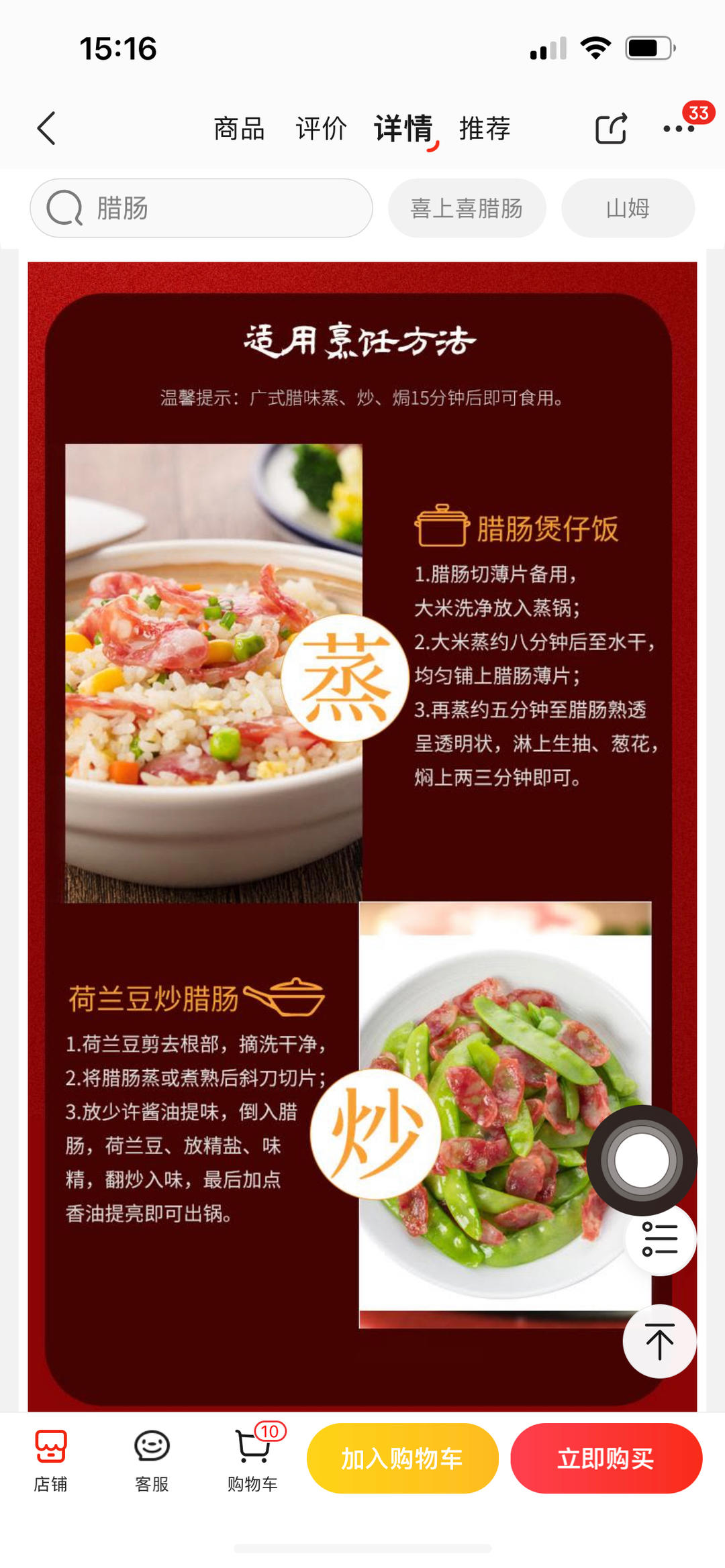Switch to the 商品 tab
The image size is (725, 1568).
[x=239, y=129]
